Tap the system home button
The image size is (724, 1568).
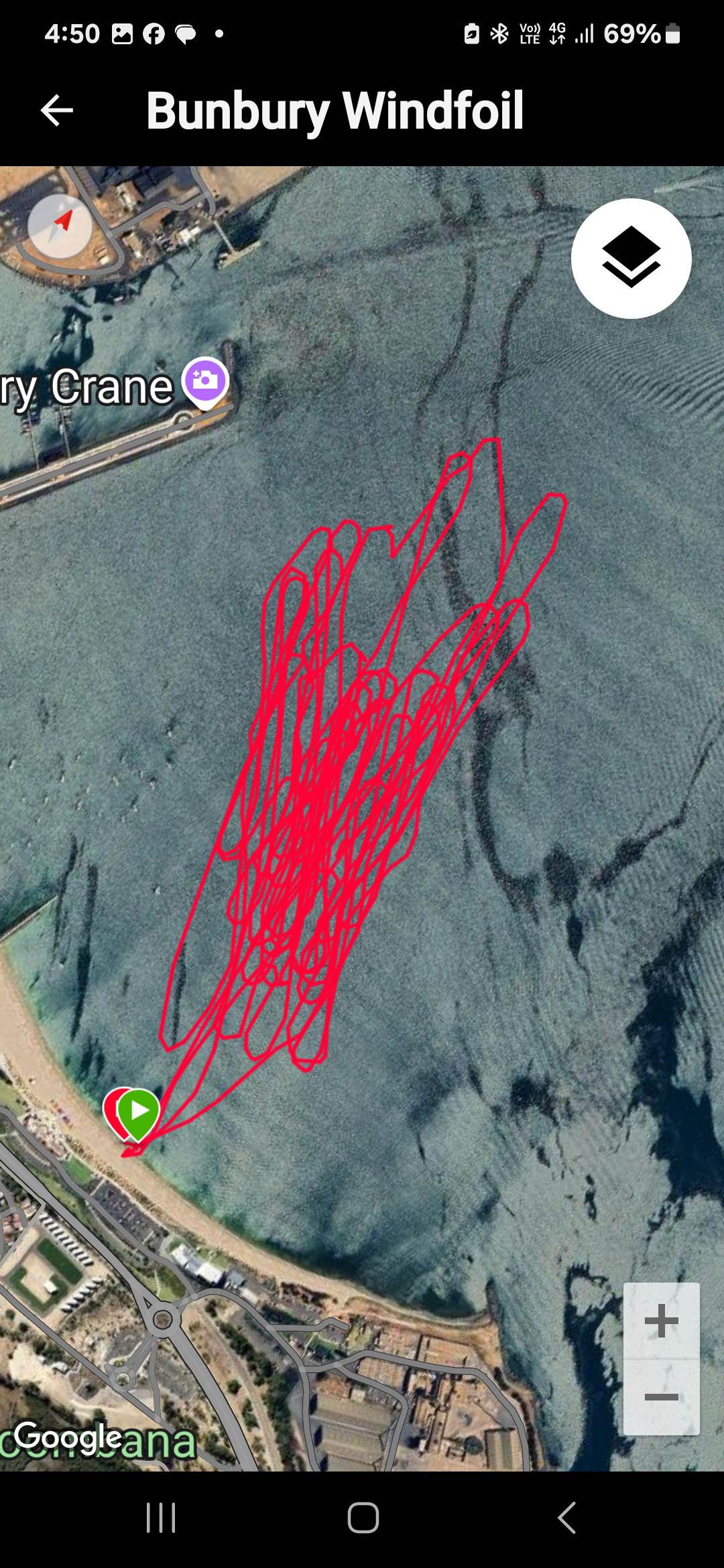pyautogui.click(x=363, y=1518)
